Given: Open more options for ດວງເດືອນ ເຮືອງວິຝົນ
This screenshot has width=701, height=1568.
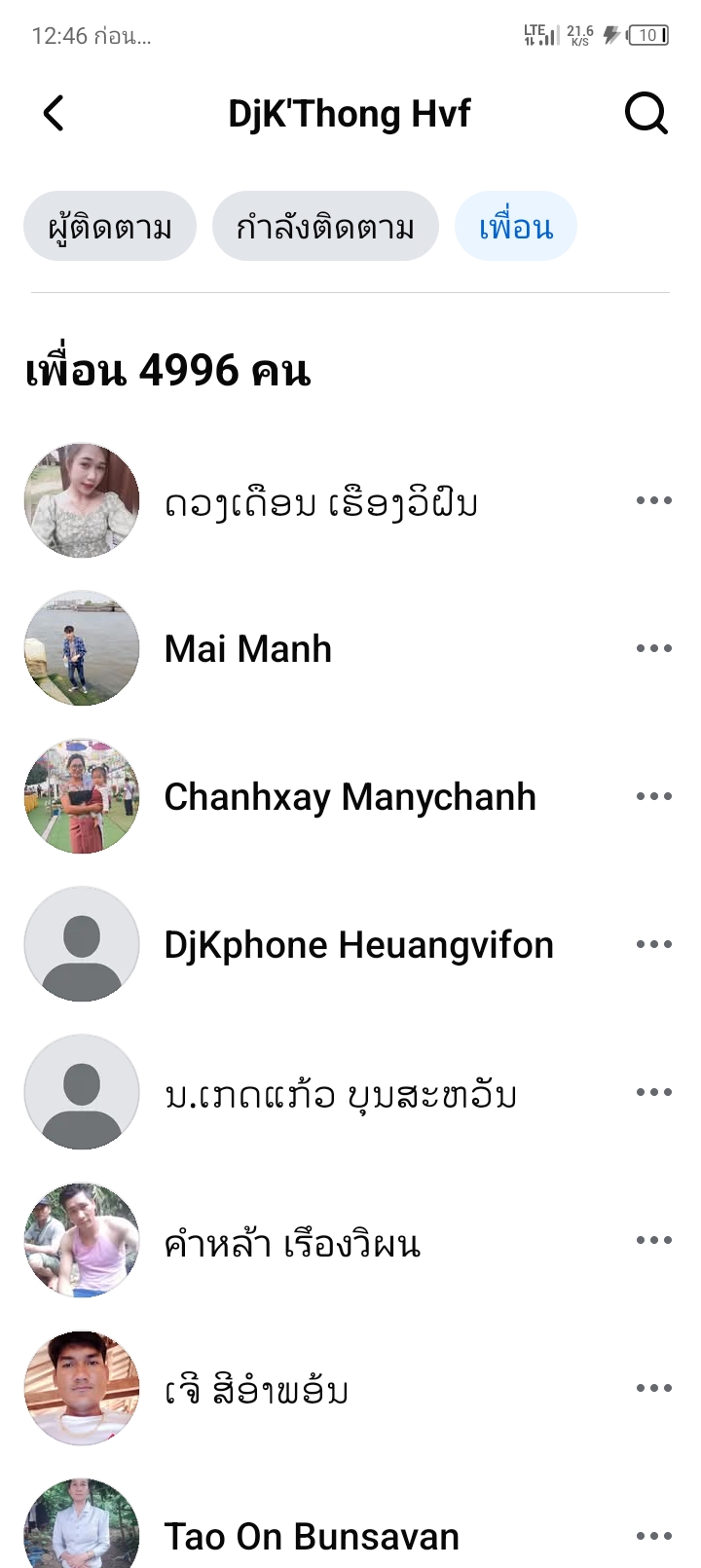Looking at the screenshot, I should [x=653, y=501].
